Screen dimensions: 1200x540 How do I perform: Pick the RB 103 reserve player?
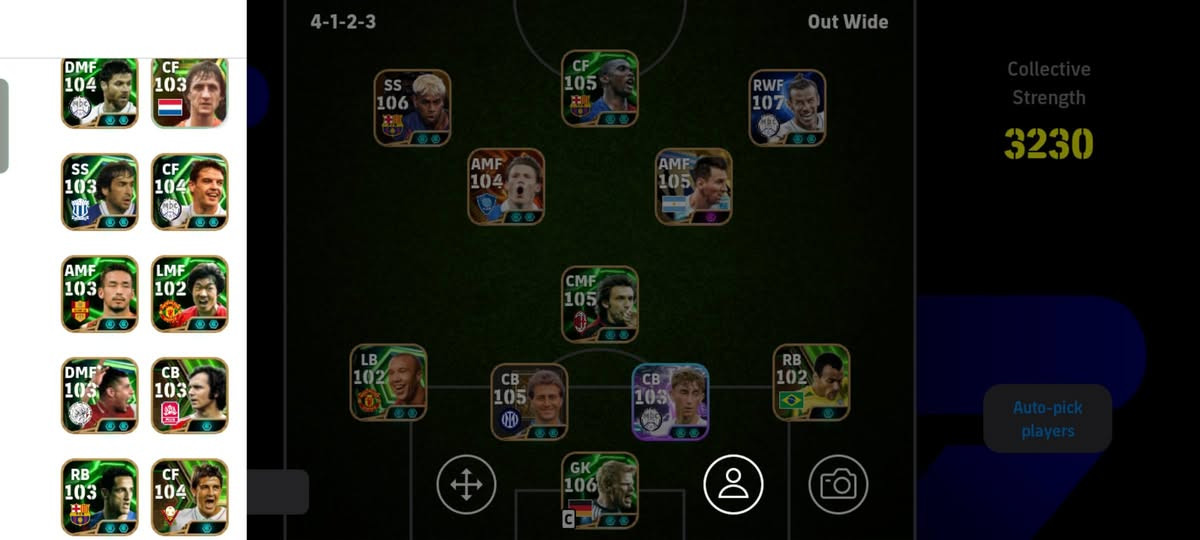tap(99, 497)
